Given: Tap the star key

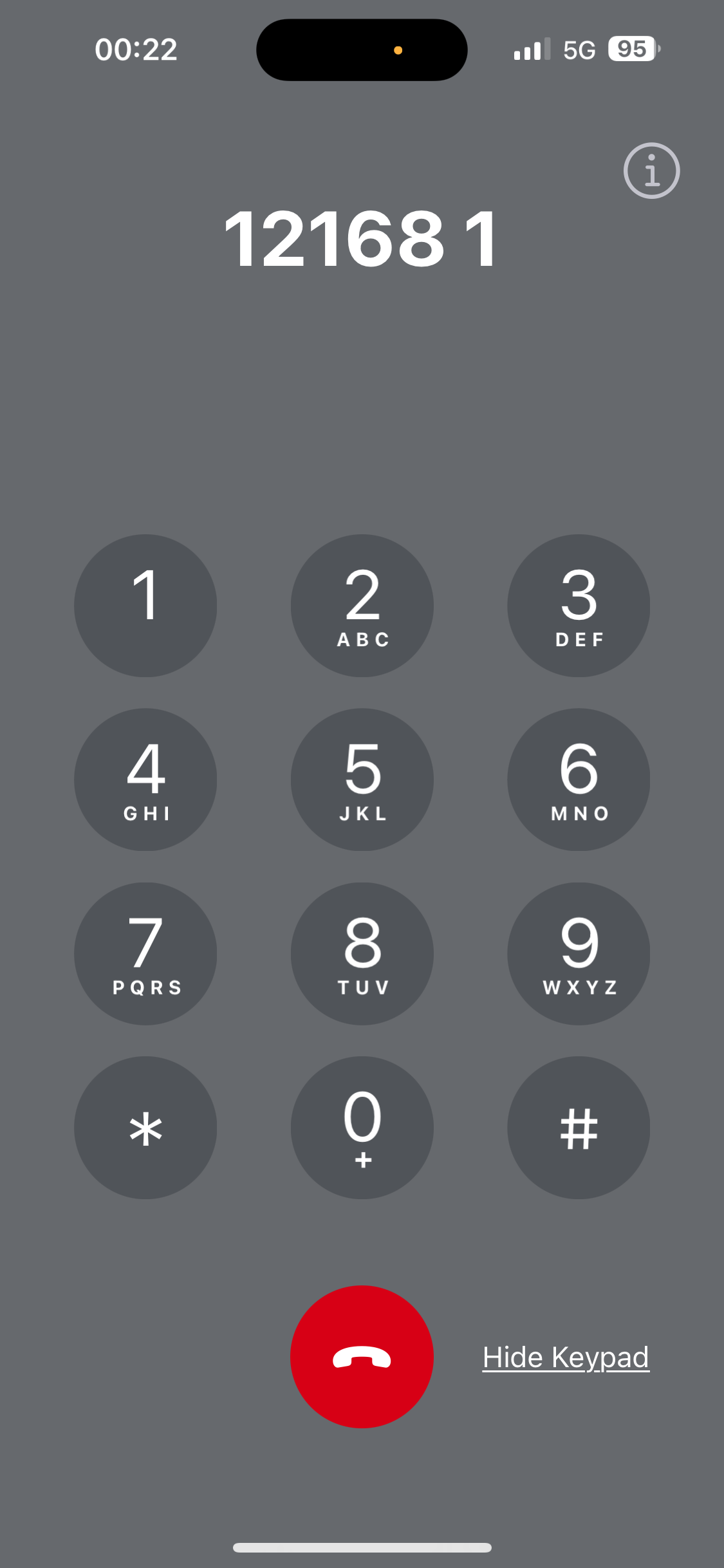Looking at the screenshot, I should tap(145, 1127).
